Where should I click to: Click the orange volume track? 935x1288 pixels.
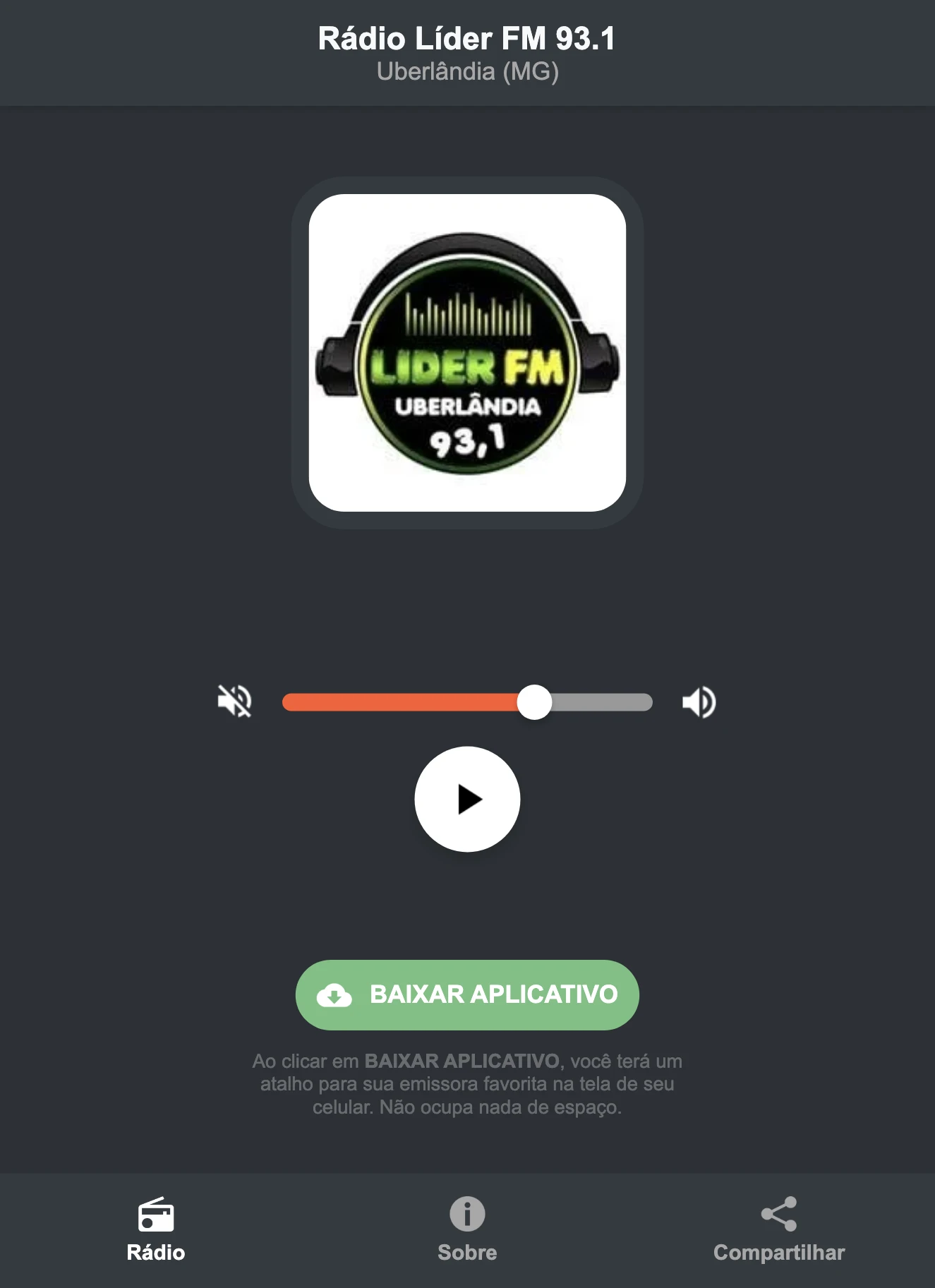coord(402,700)
